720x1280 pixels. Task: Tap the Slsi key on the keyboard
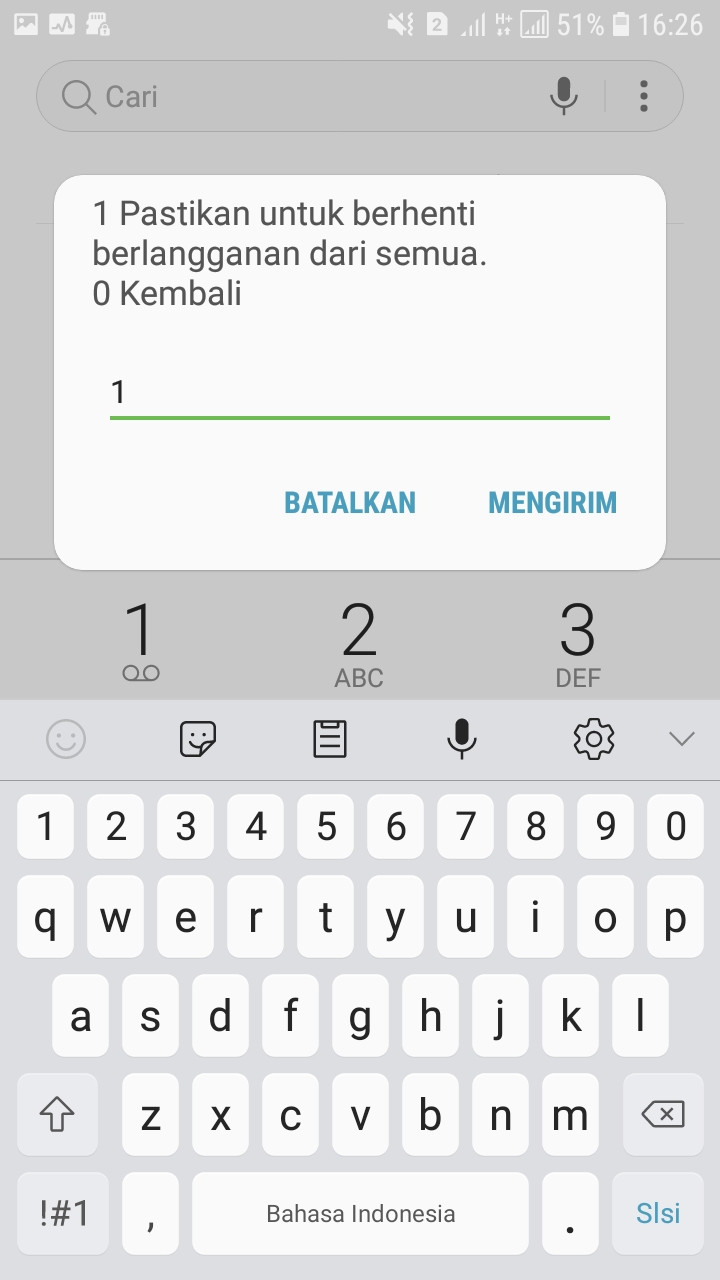tap(657, 1213)
